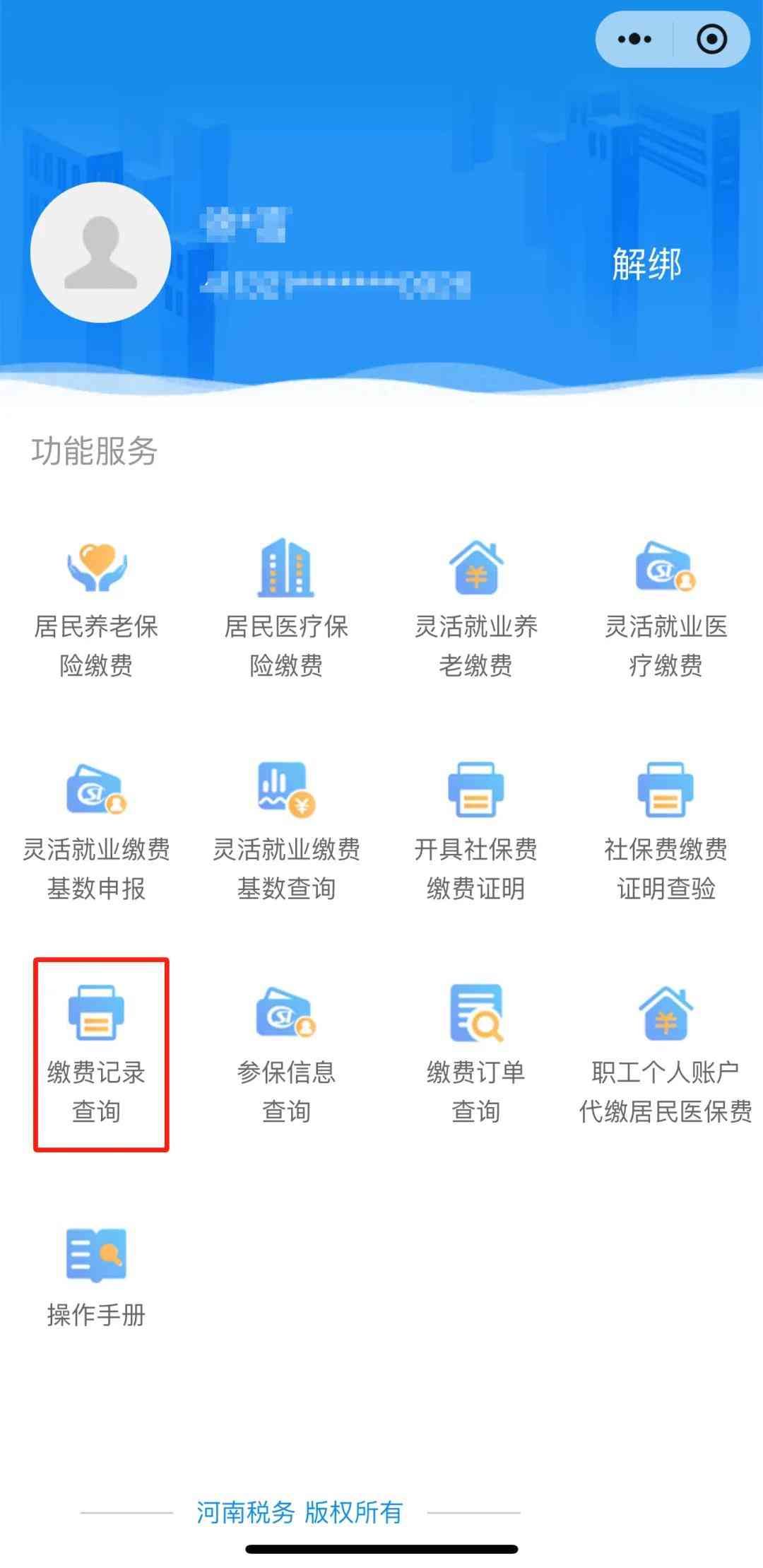
Task: Tap 解绑 to unbind the account
Action: 646,264
